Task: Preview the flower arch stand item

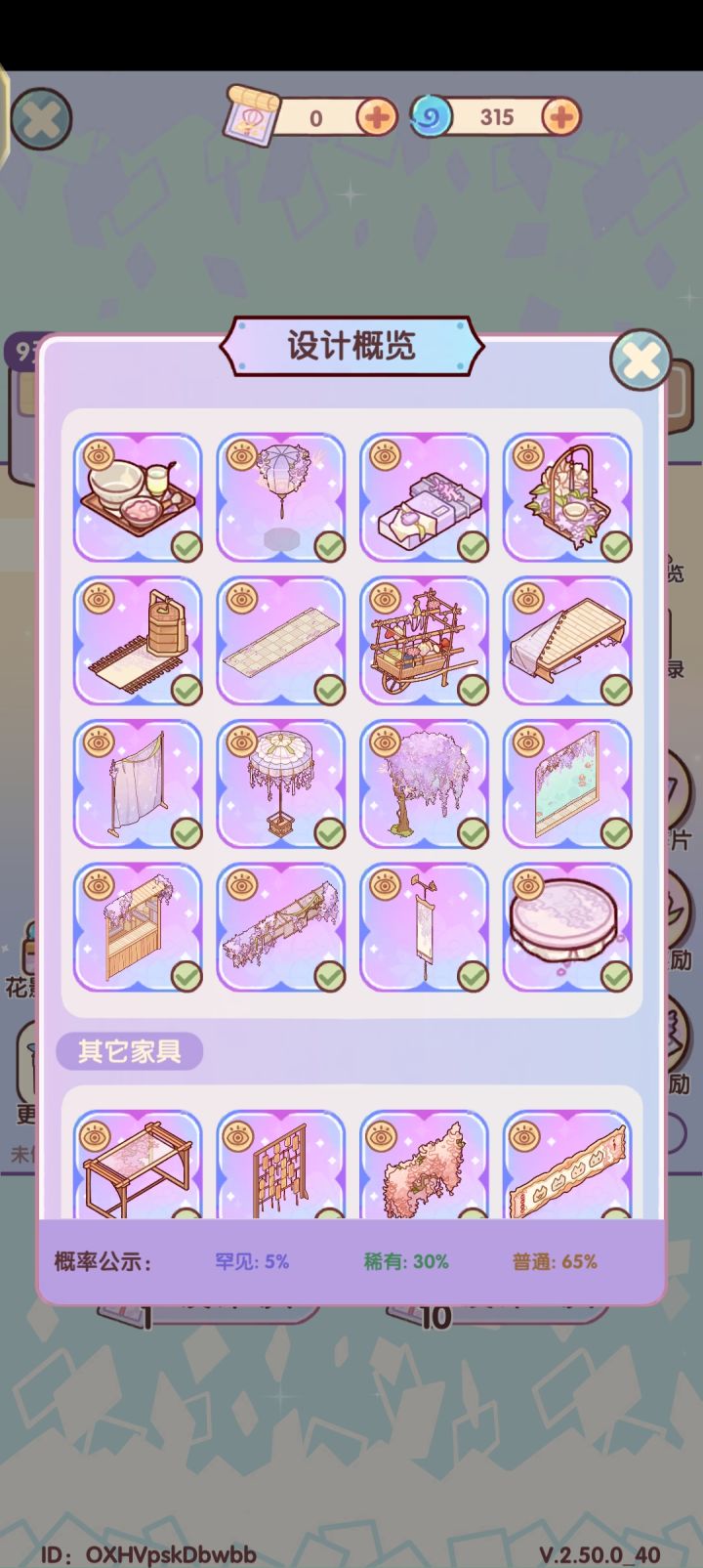Action: click(568, 497)
